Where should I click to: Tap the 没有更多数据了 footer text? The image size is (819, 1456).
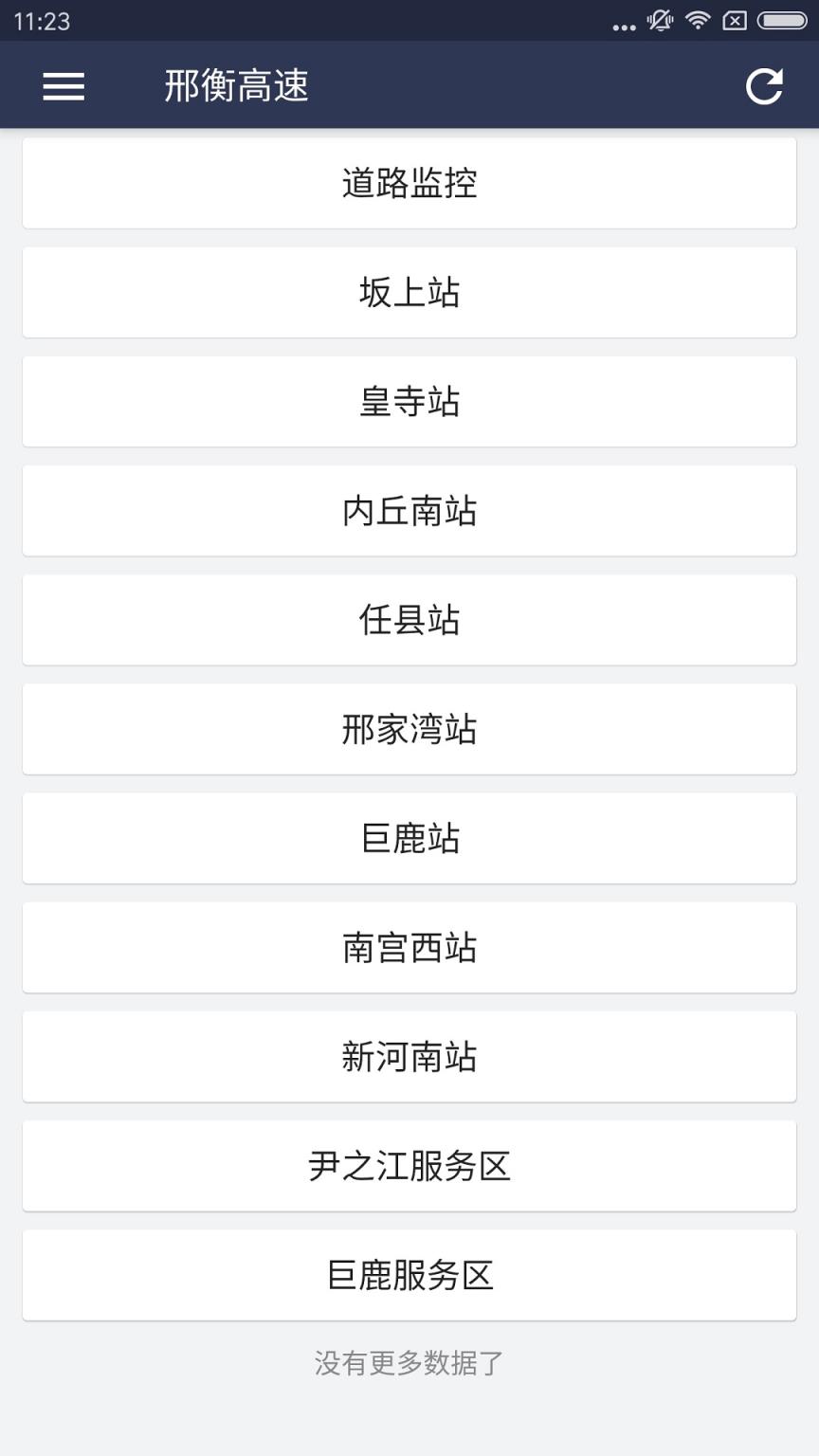click(409, 1362)
